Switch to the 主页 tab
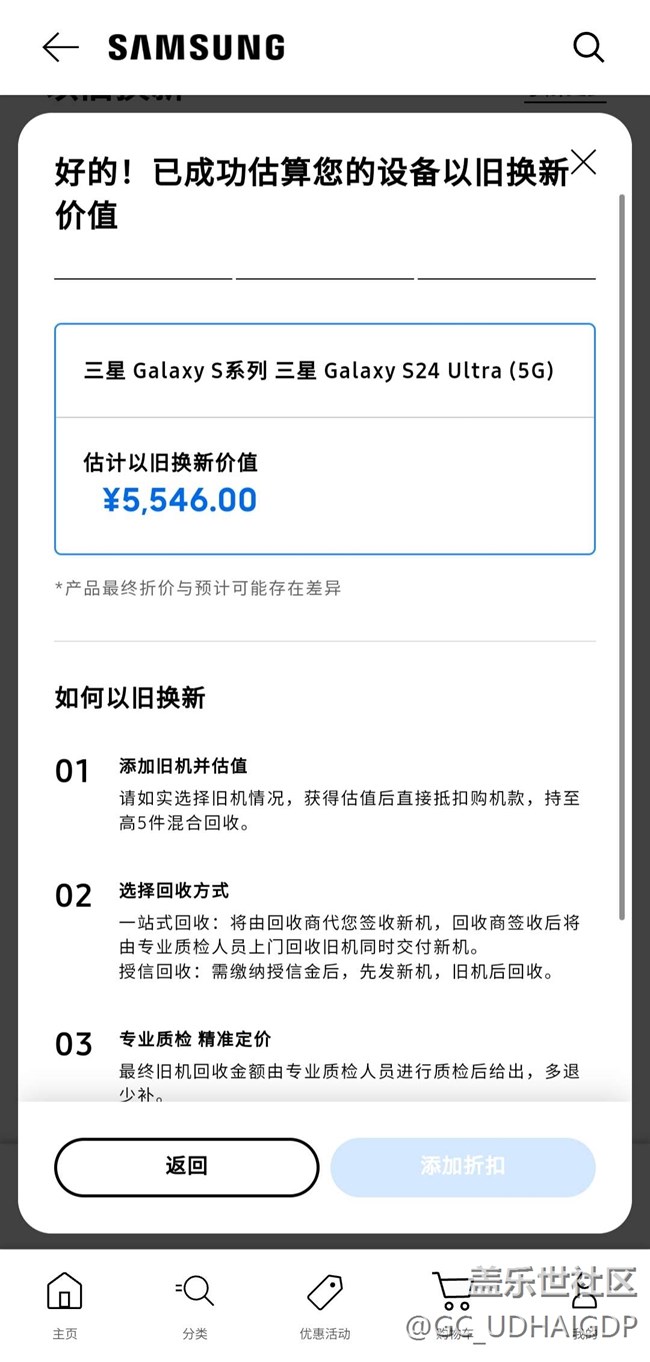 pyautogui.click(x=65, y=1305)
